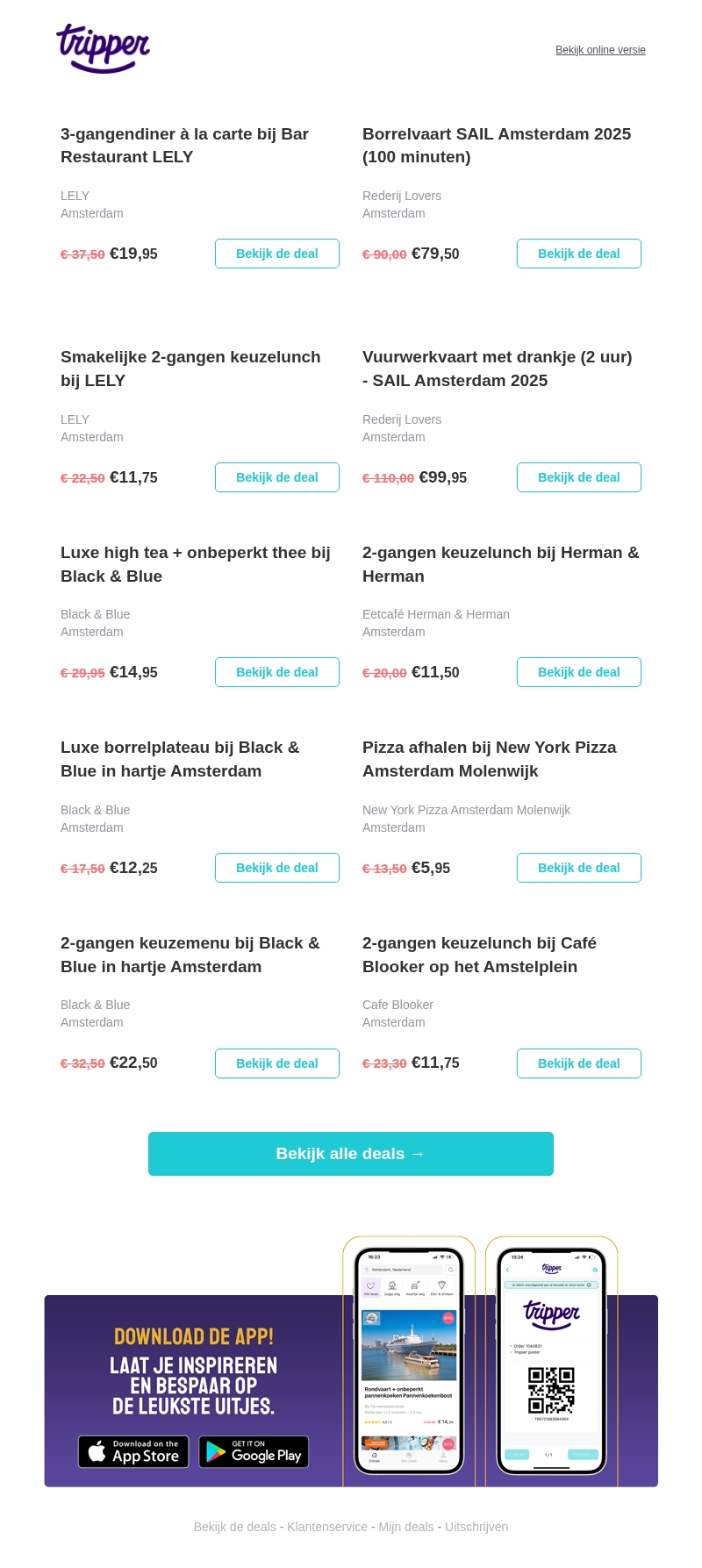Get the app on Google Play
The image size is (702, 1568).
click(254, 1451)
